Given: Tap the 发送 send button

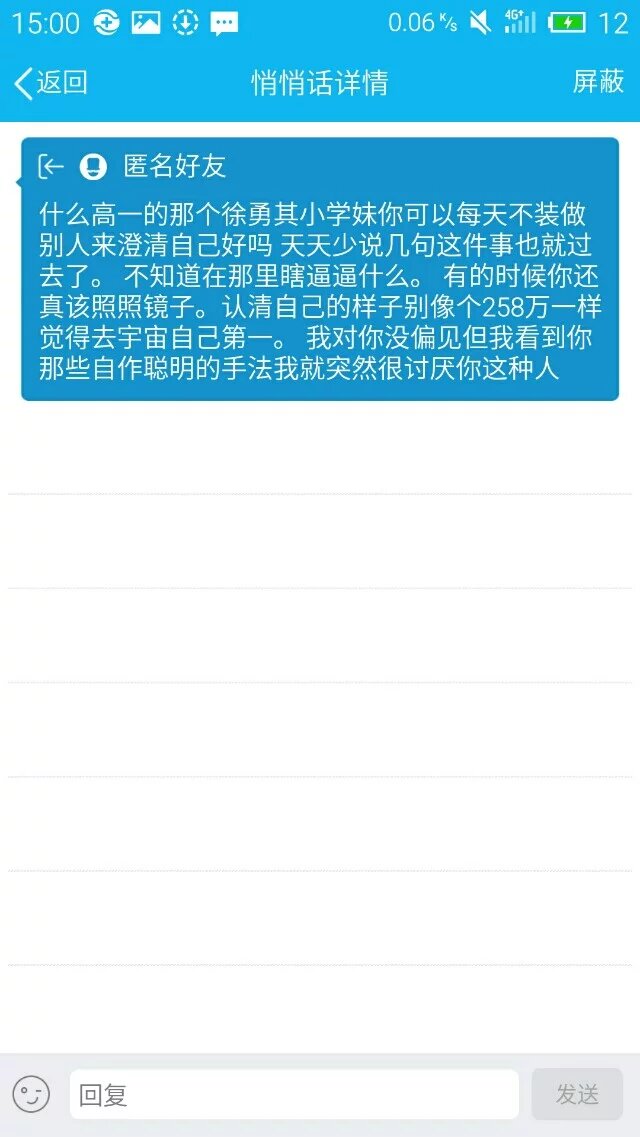Looking at the screenshot, I should tap(577, 1094).
